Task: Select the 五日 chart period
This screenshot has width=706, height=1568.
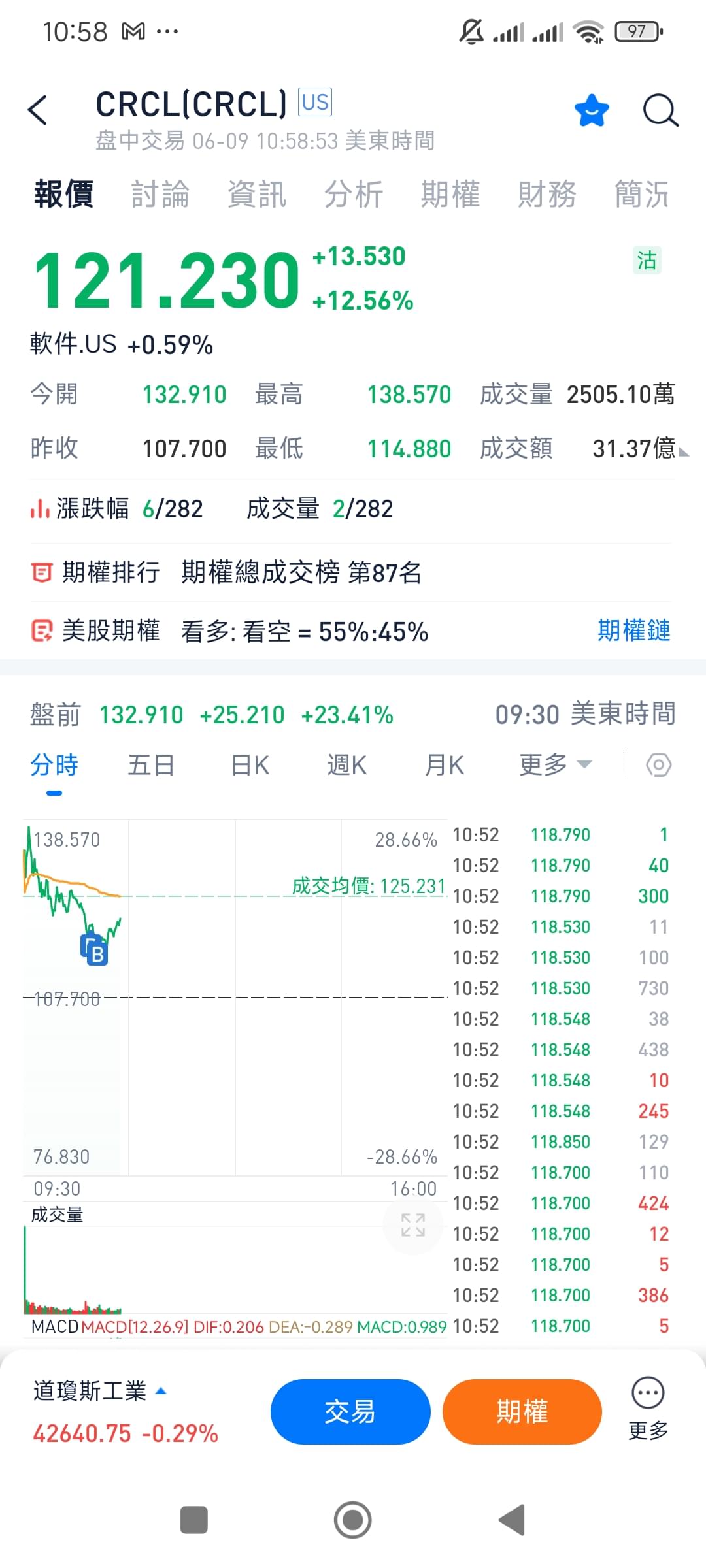Action: tap(151, 764)
